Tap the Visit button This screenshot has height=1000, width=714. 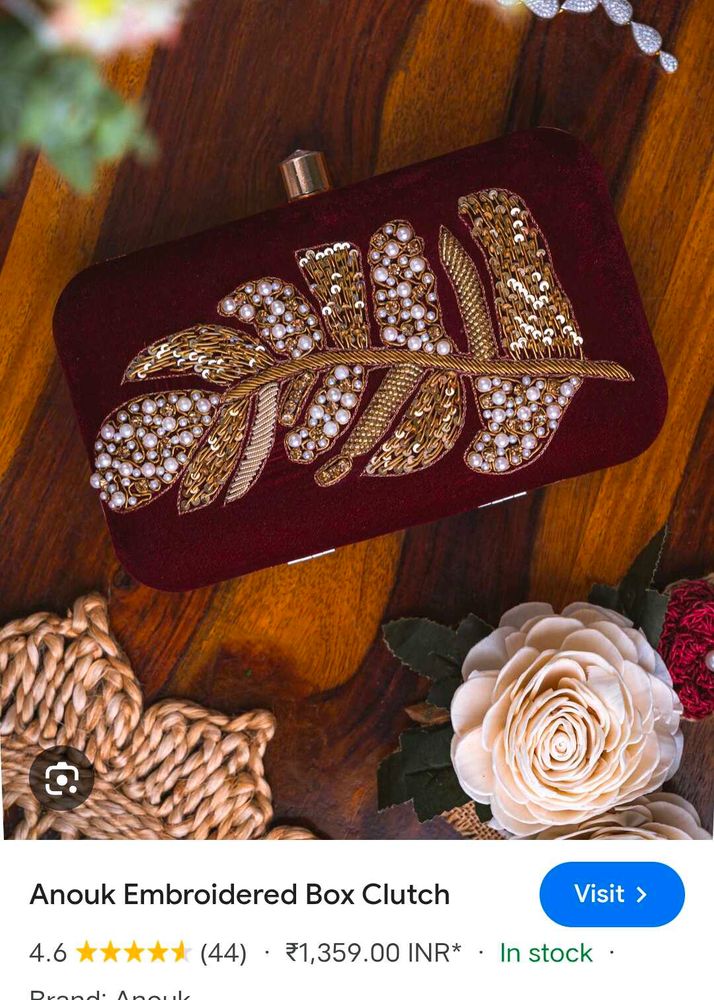611,894
